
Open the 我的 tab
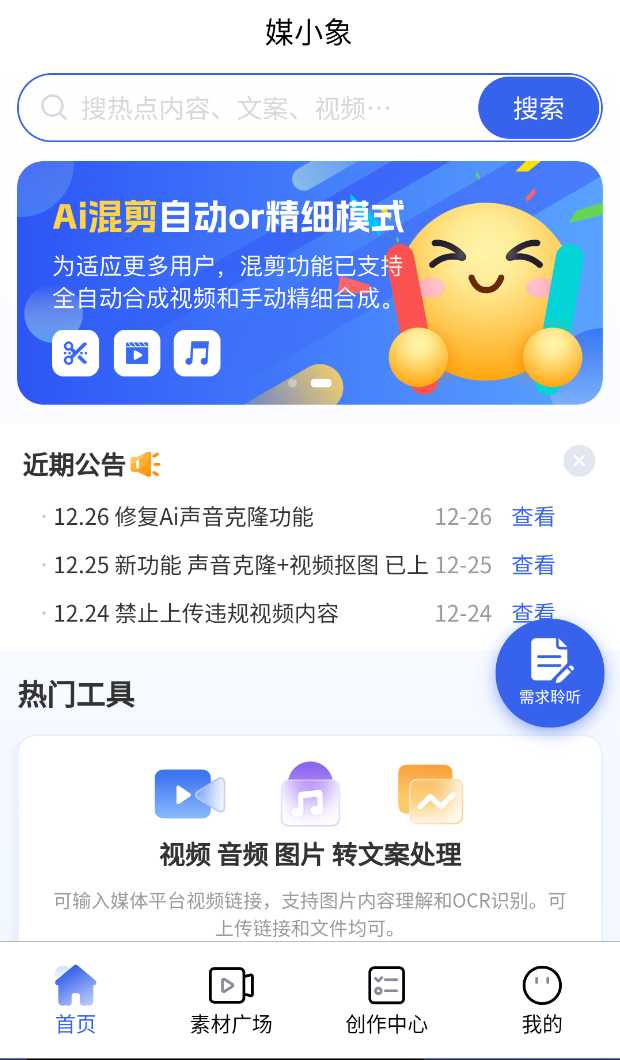tap(542, 1000)
